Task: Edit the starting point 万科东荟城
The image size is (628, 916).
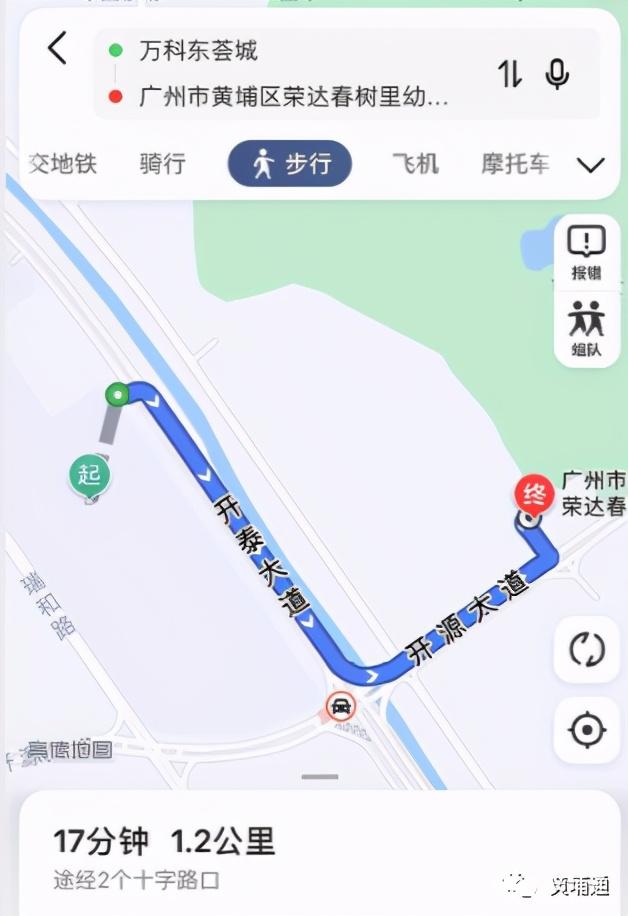Action: tap(200, 50)
